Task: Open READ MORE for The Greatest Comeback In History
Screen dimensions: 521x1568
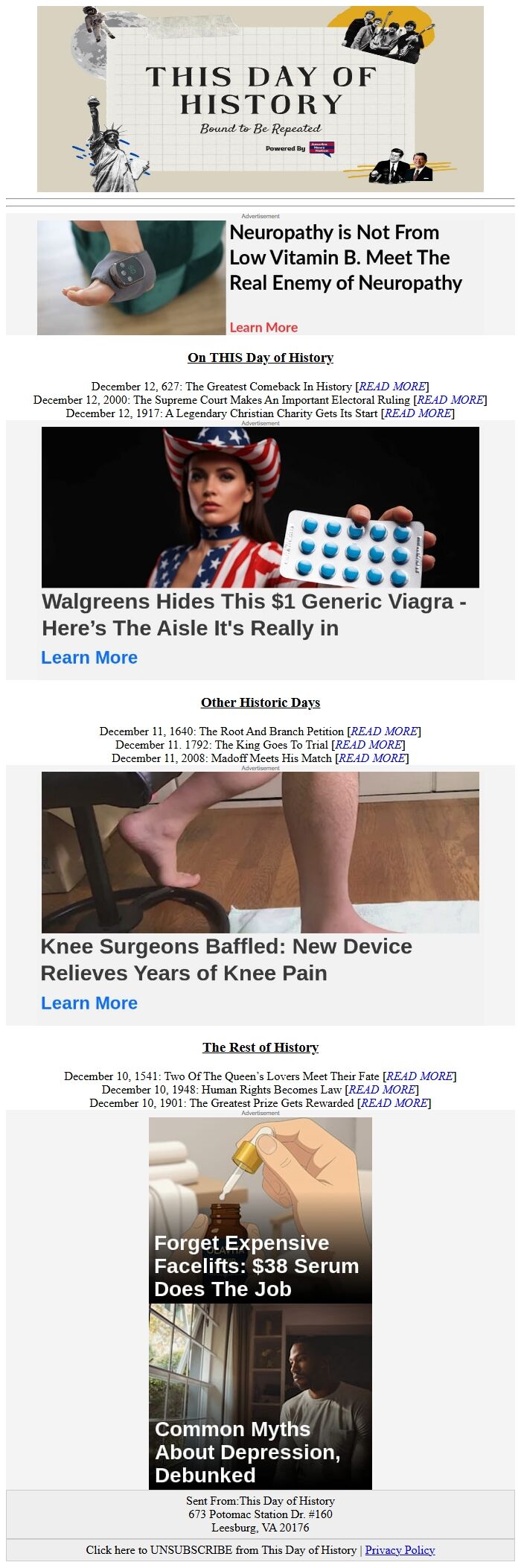Action: click(x=392, y=387)
